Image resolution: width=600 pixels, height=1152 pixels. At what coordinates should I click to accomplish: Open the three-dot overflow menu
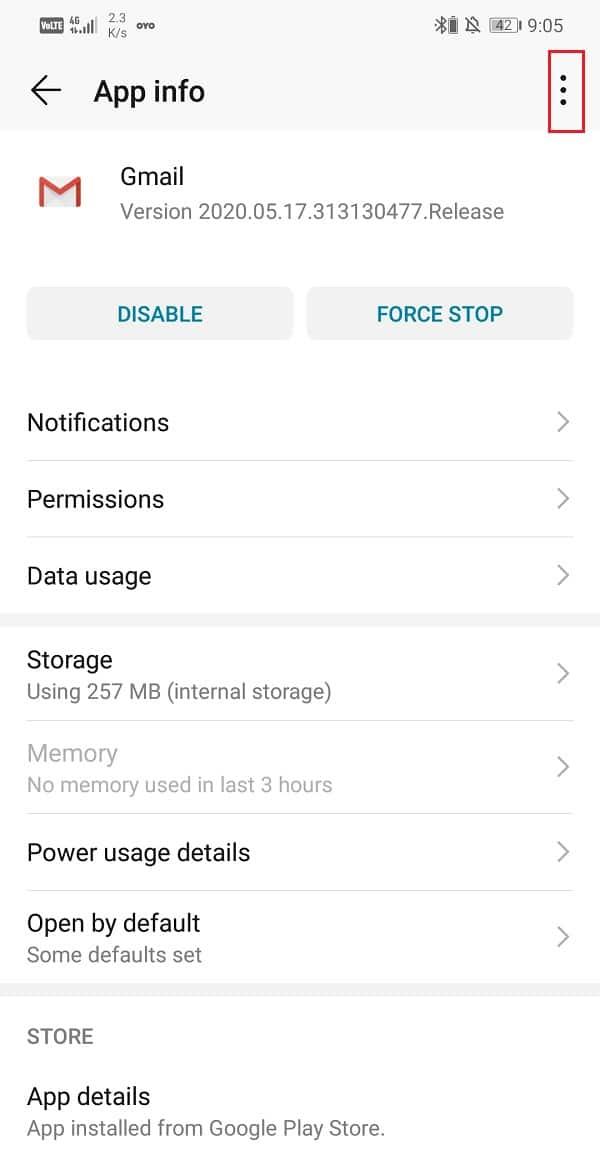(x=564, y=91)
